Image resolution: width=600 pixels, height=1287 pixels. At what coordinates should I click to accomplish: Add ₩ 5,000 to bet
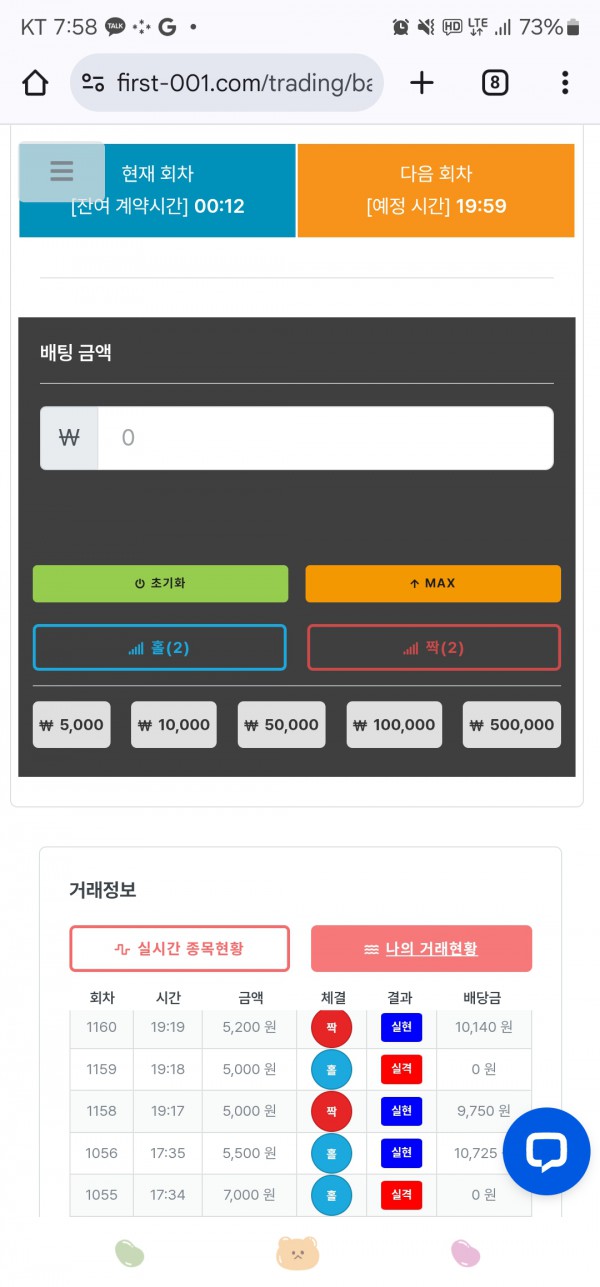coord(71,725)
